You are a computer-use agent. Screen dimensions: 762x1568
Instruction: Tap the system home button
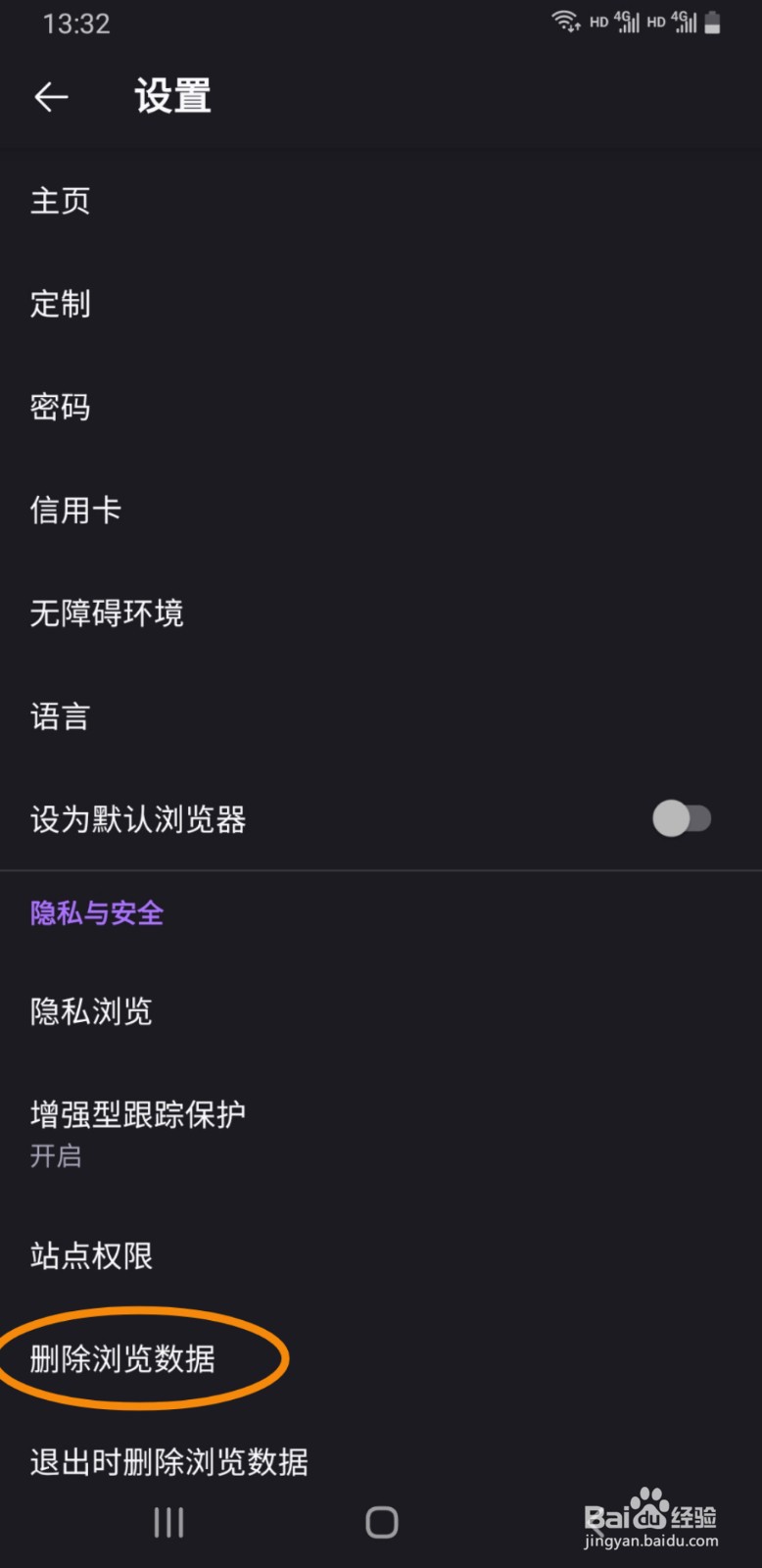click(381, 1522)
